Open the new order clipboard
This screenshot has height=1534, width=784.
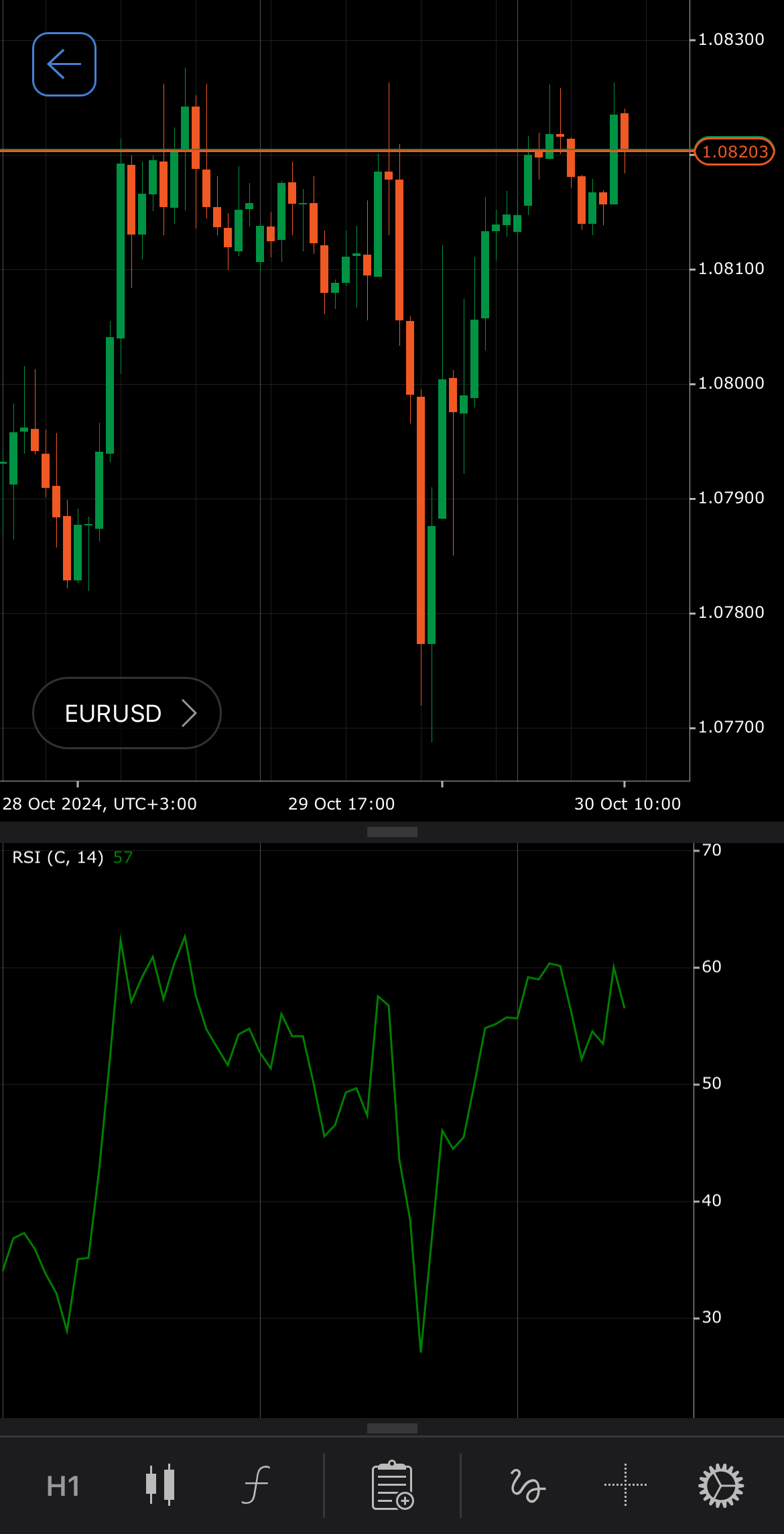(x=393, y=1485)
